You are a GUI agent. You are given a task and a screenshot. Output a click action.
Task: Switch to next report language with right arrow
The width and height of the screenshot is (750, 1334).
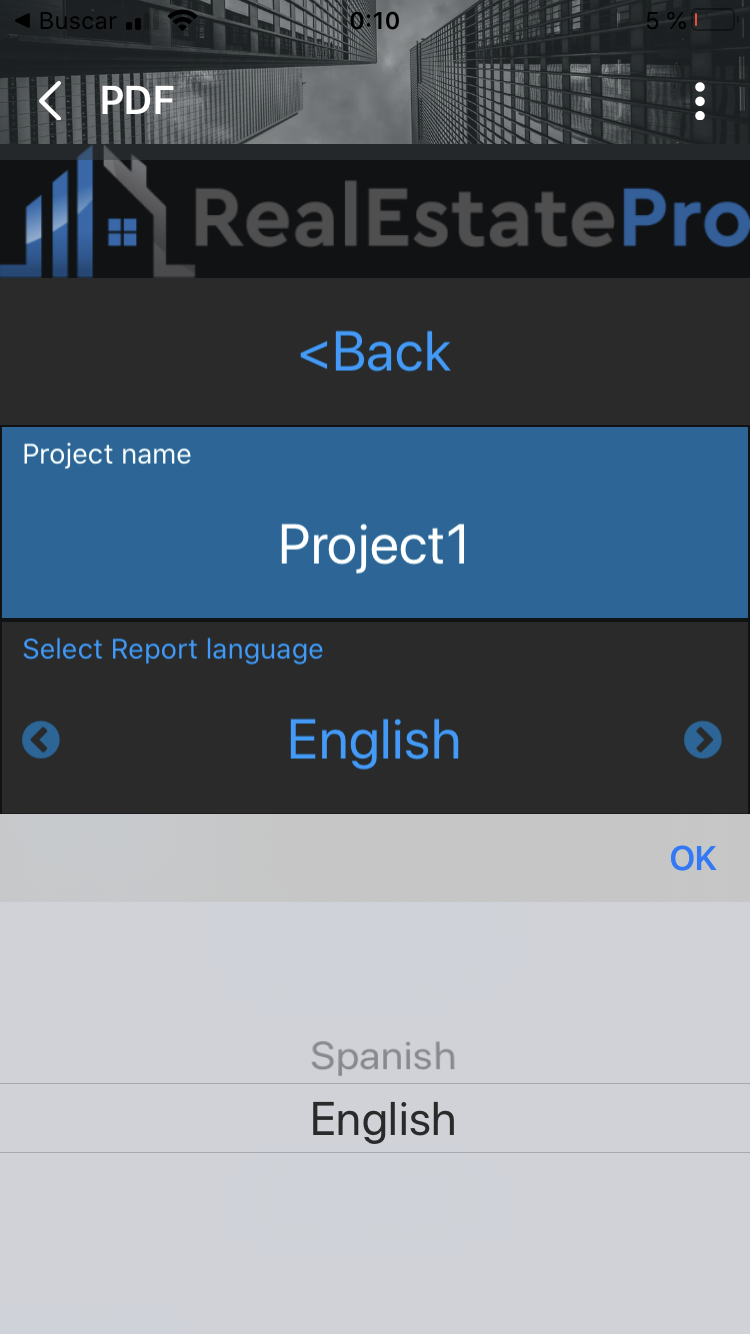coord(702,740)
